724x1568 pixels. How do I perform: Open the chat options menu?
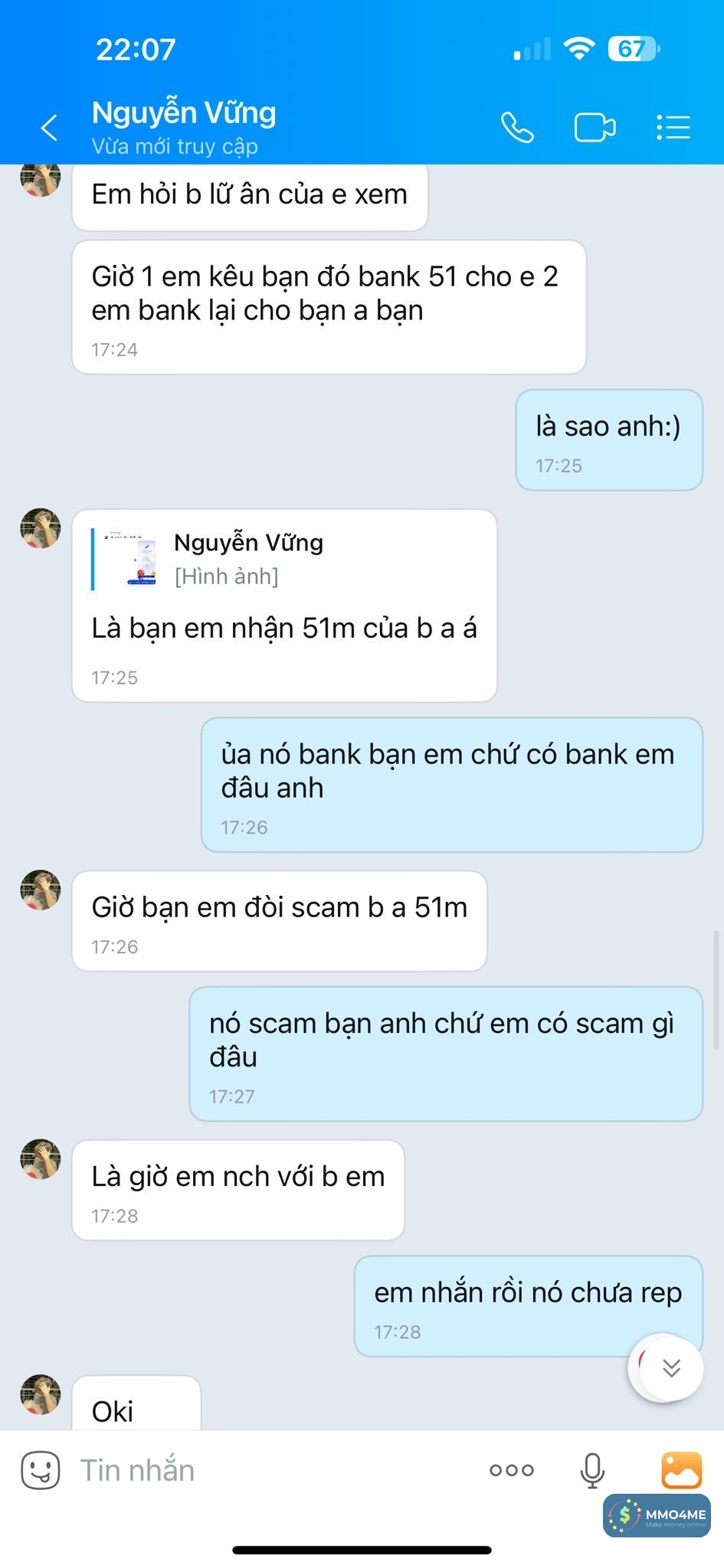(673, 127)
